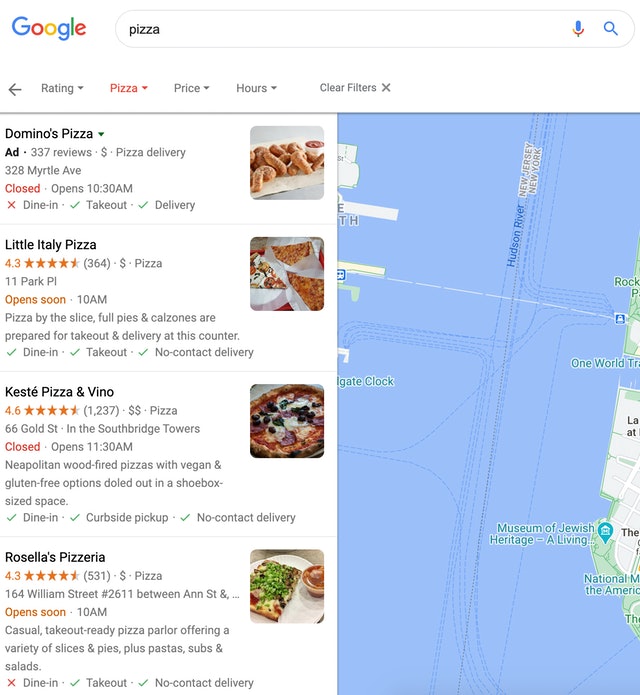Open the Domino's Pizza ad listing
Screen dimensions: 640x695
49,134
